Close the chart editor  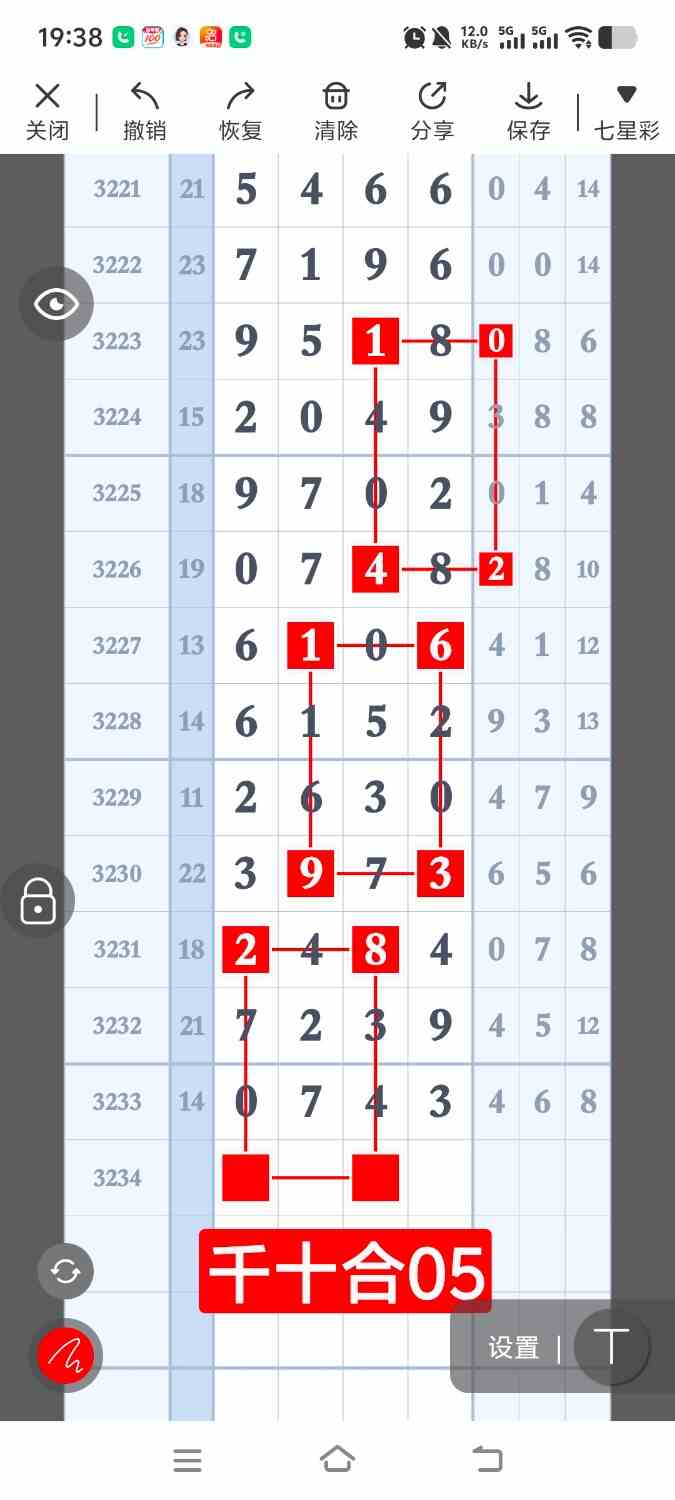pos(47,111)
